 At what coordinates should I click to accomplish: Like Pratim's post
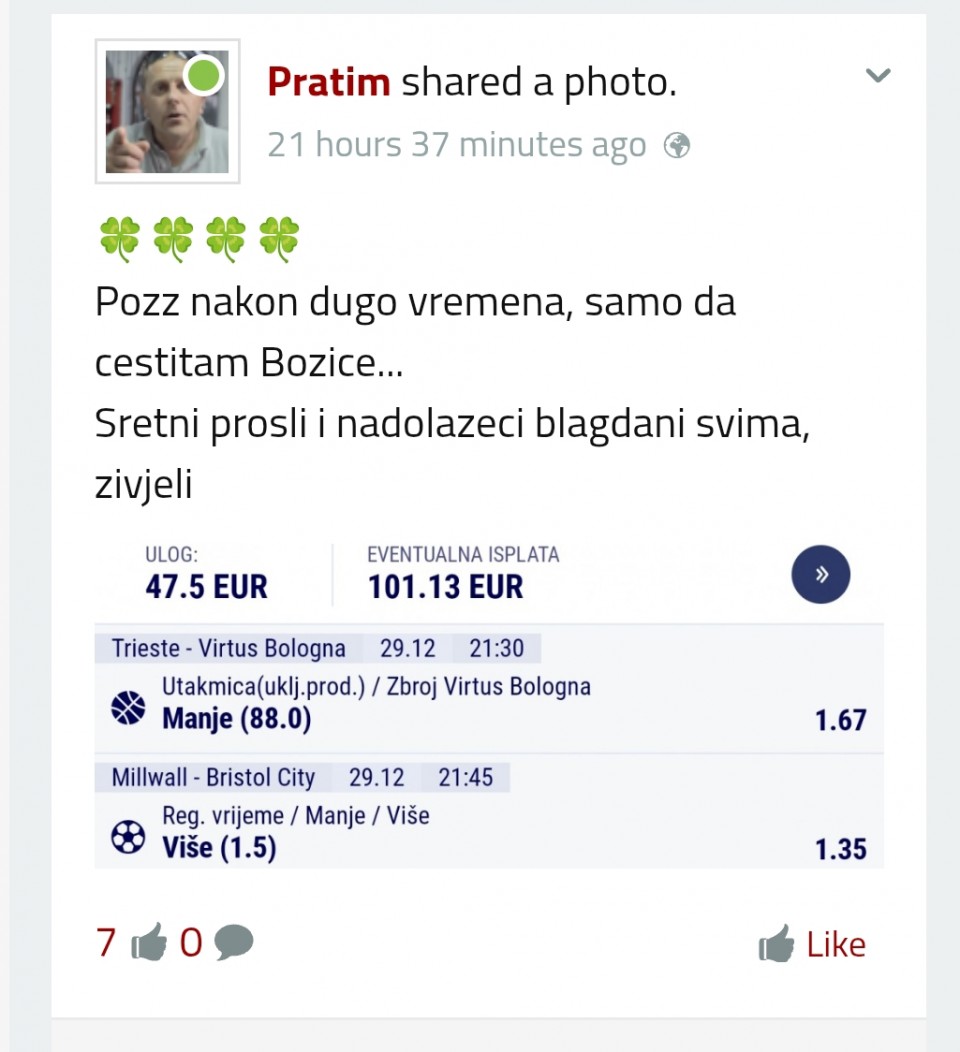tap(812, 944)
